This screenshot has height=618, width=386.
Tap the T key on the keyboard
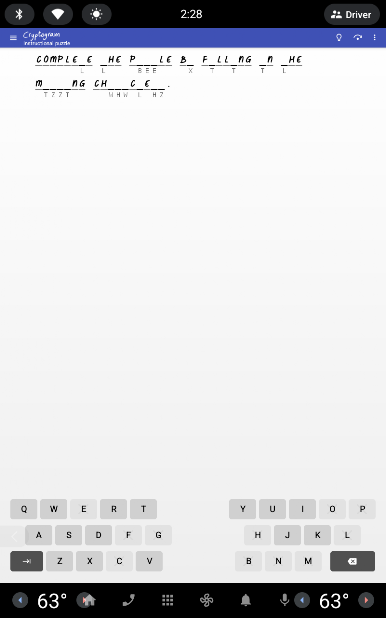(144, 509)
